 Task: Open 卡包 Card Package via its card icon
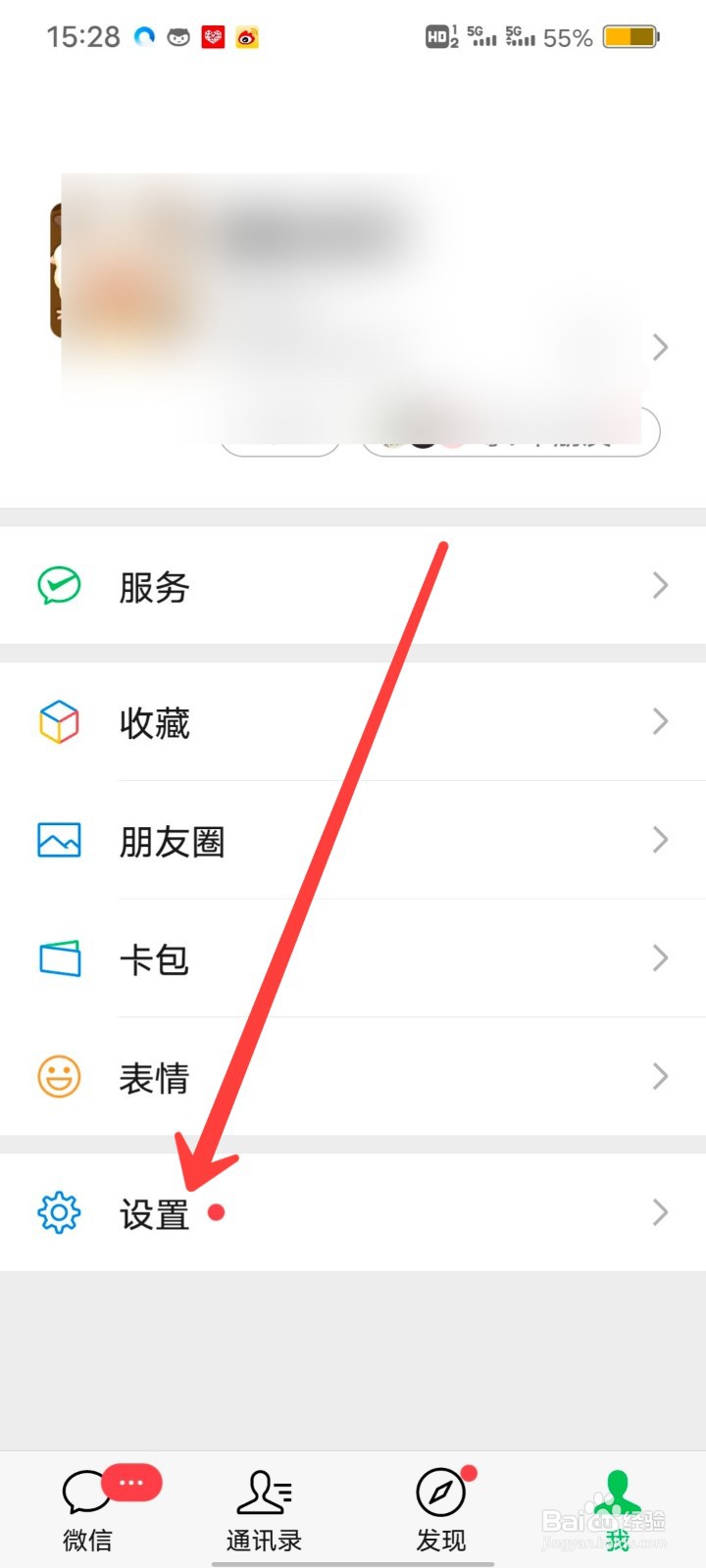tap(59, 957)
